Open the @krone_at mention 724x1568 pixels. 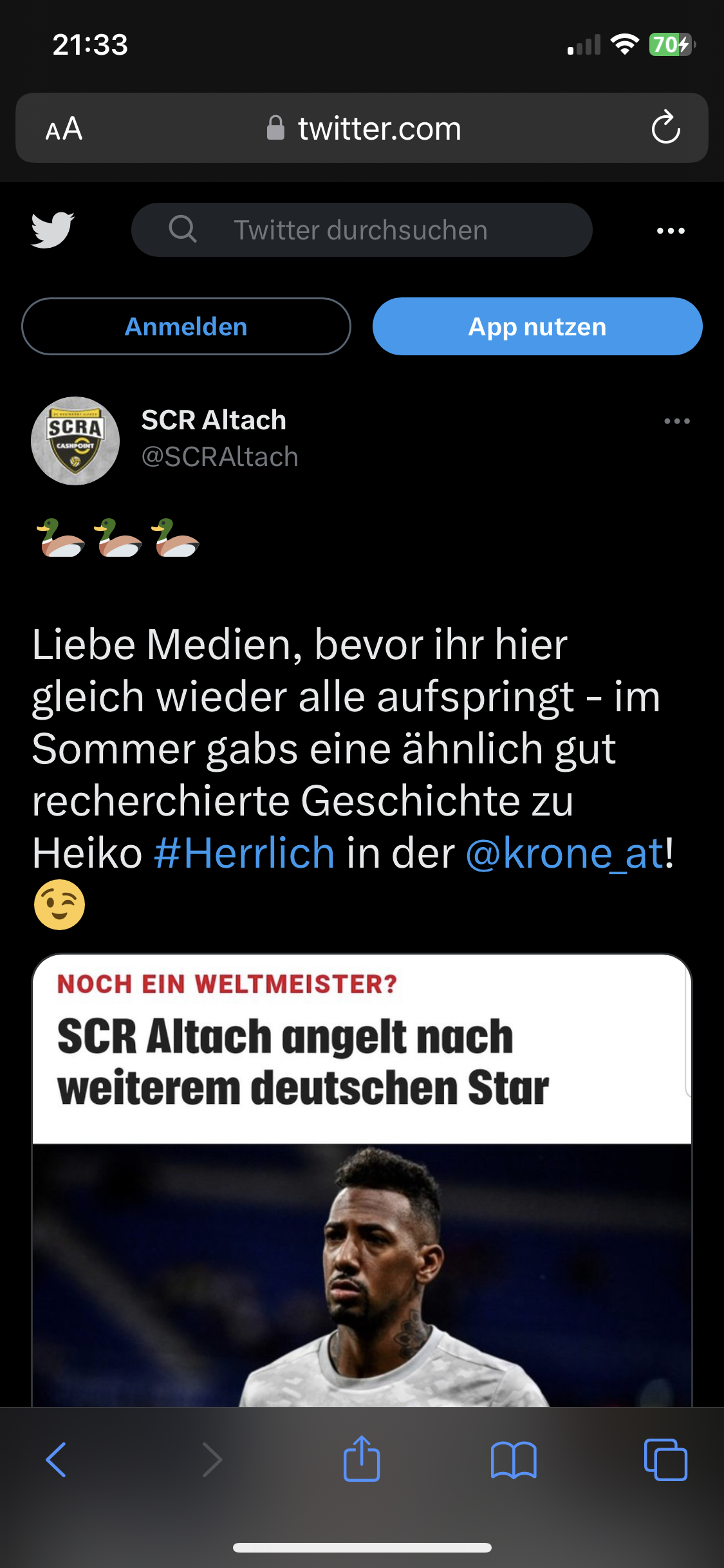coord(564,853)
